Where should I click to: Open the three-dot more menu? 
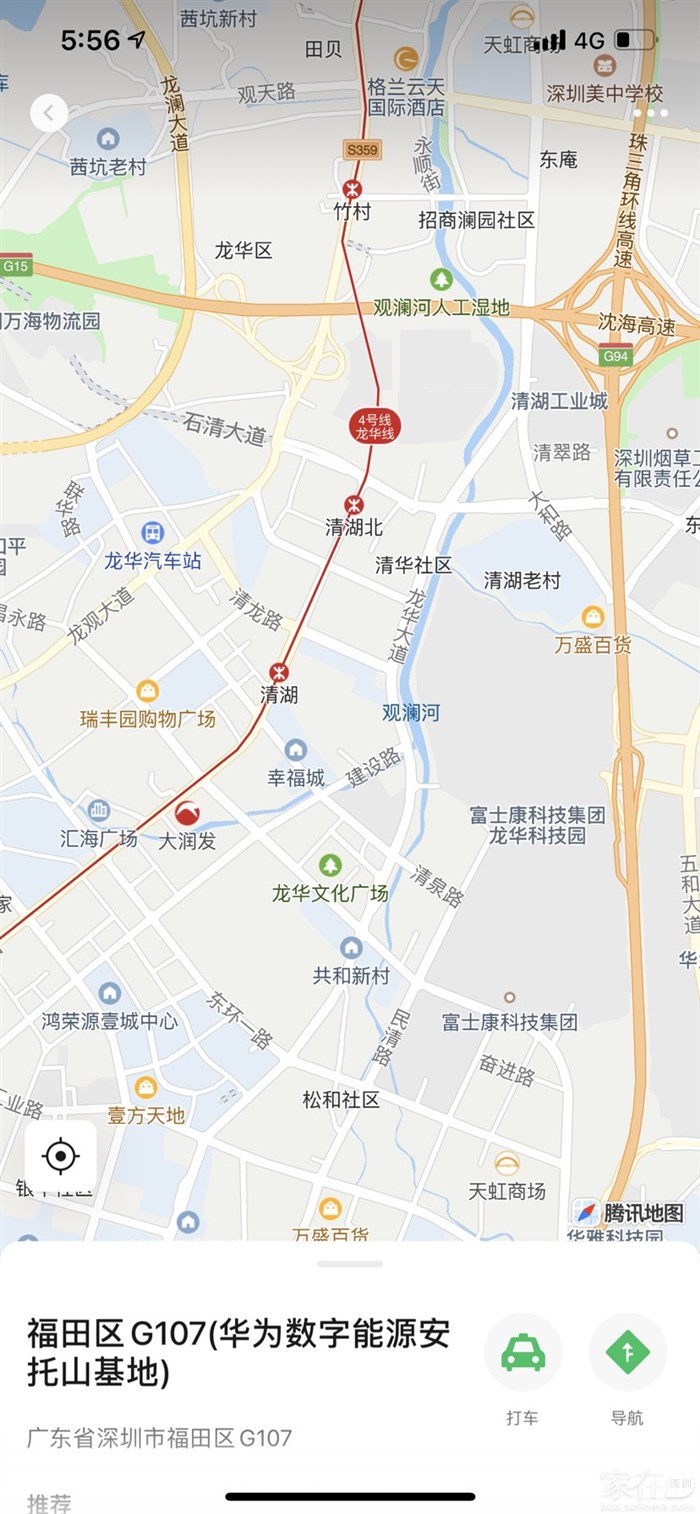coord(650,113)
